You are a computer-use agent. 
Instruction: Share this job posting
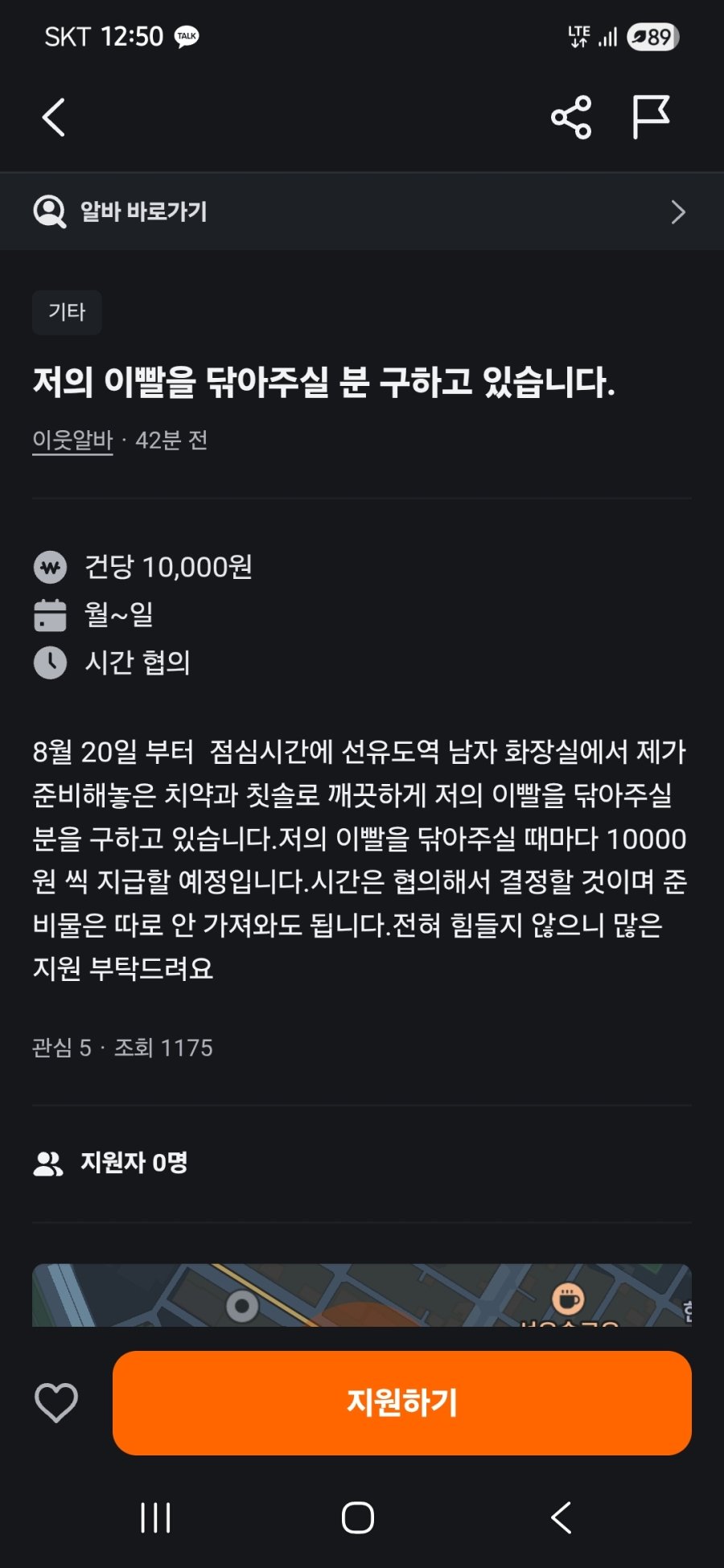[x=571, y=118]
